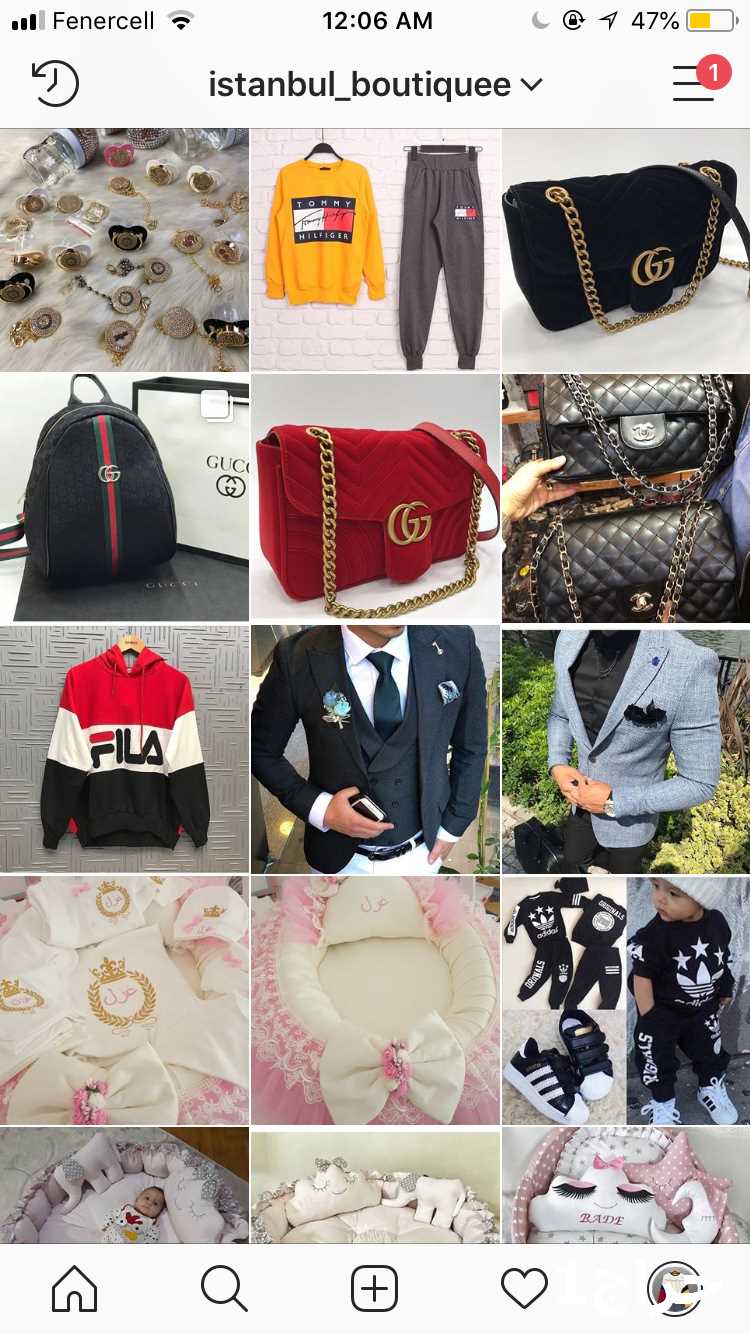Go to the Home feed tab
Viewport: 750px width, 1334px height.
pos(75,1289)
